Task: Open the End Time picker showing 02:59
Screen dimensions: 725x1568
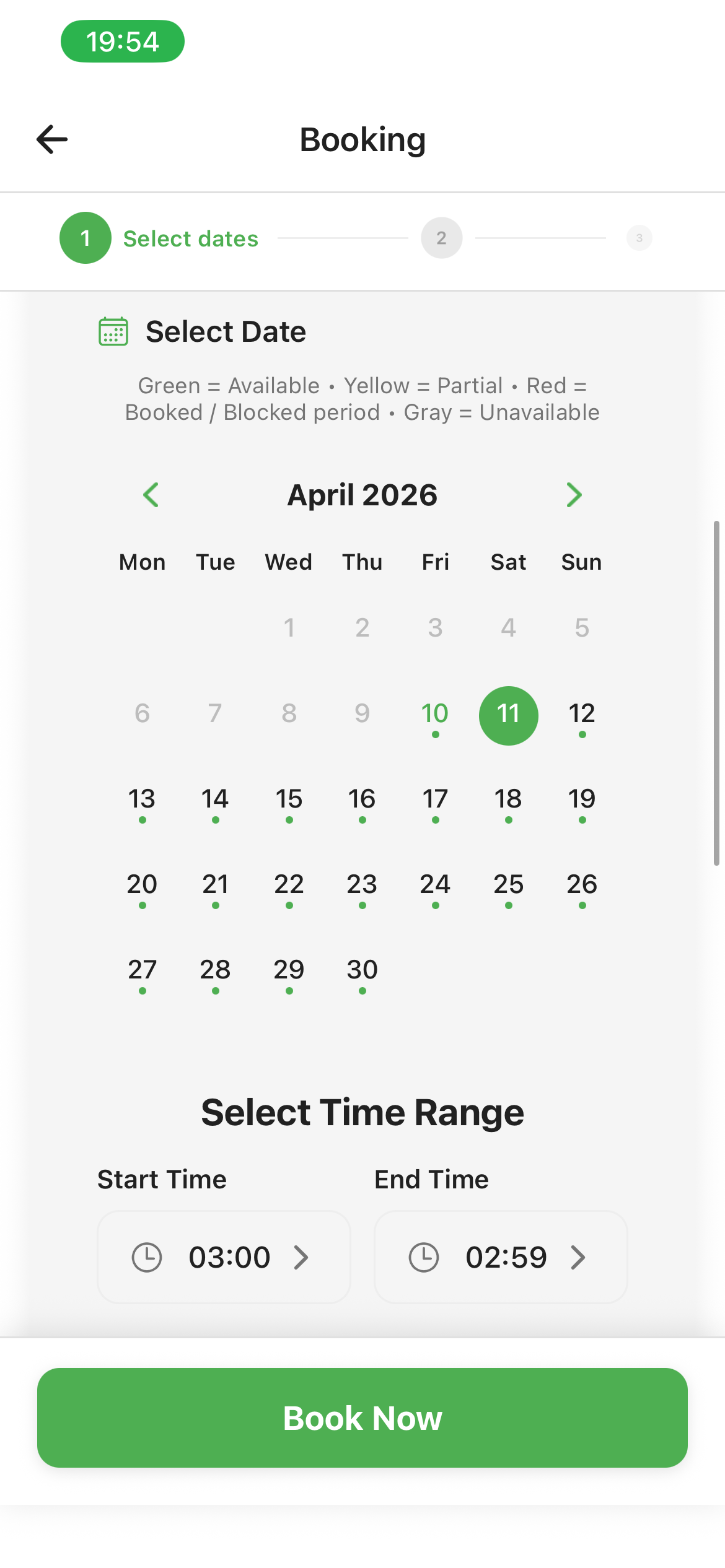Action: click(x=501, y=1257)
